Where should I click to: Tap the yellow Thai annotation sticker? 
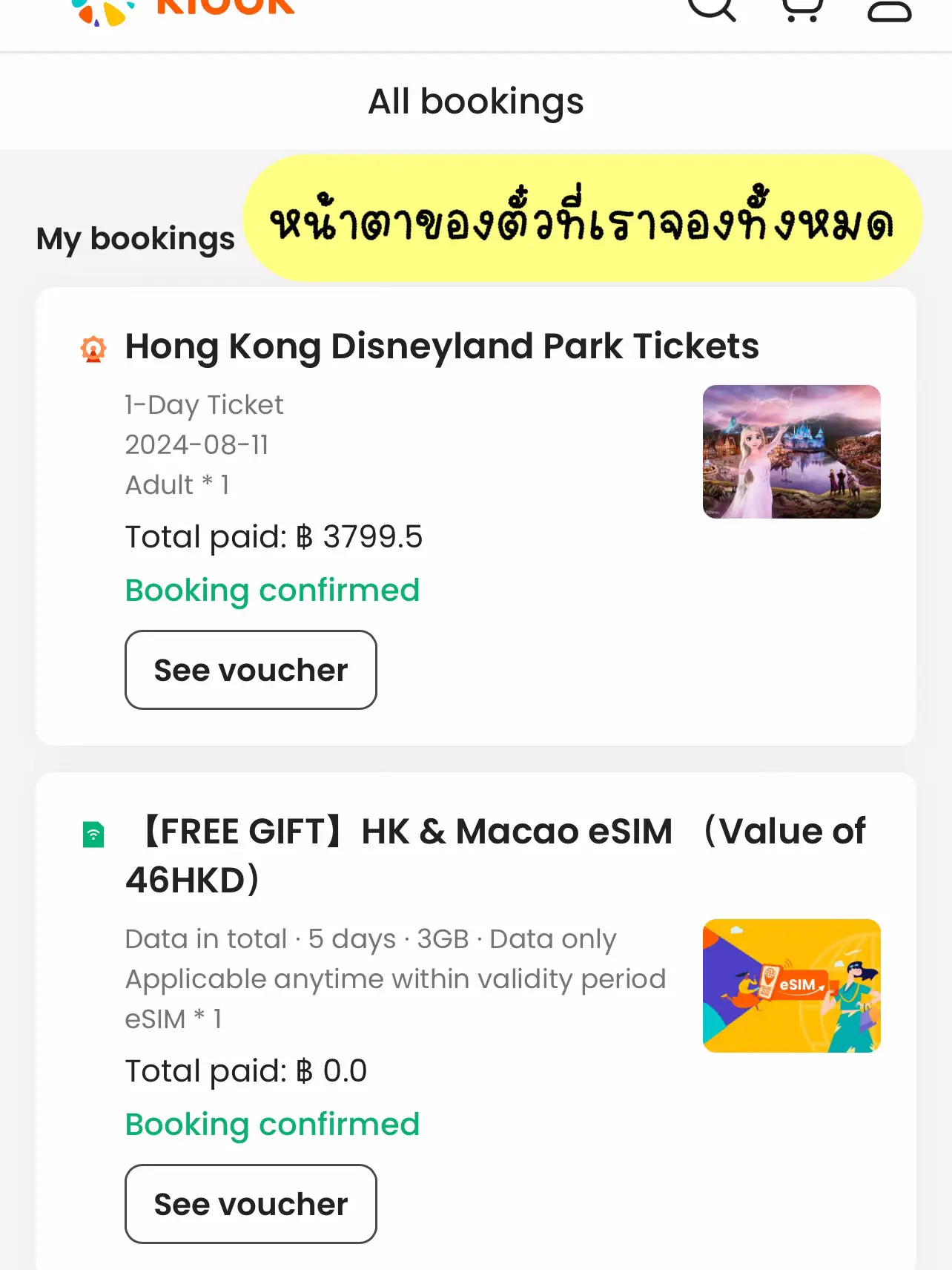point(582,217)
